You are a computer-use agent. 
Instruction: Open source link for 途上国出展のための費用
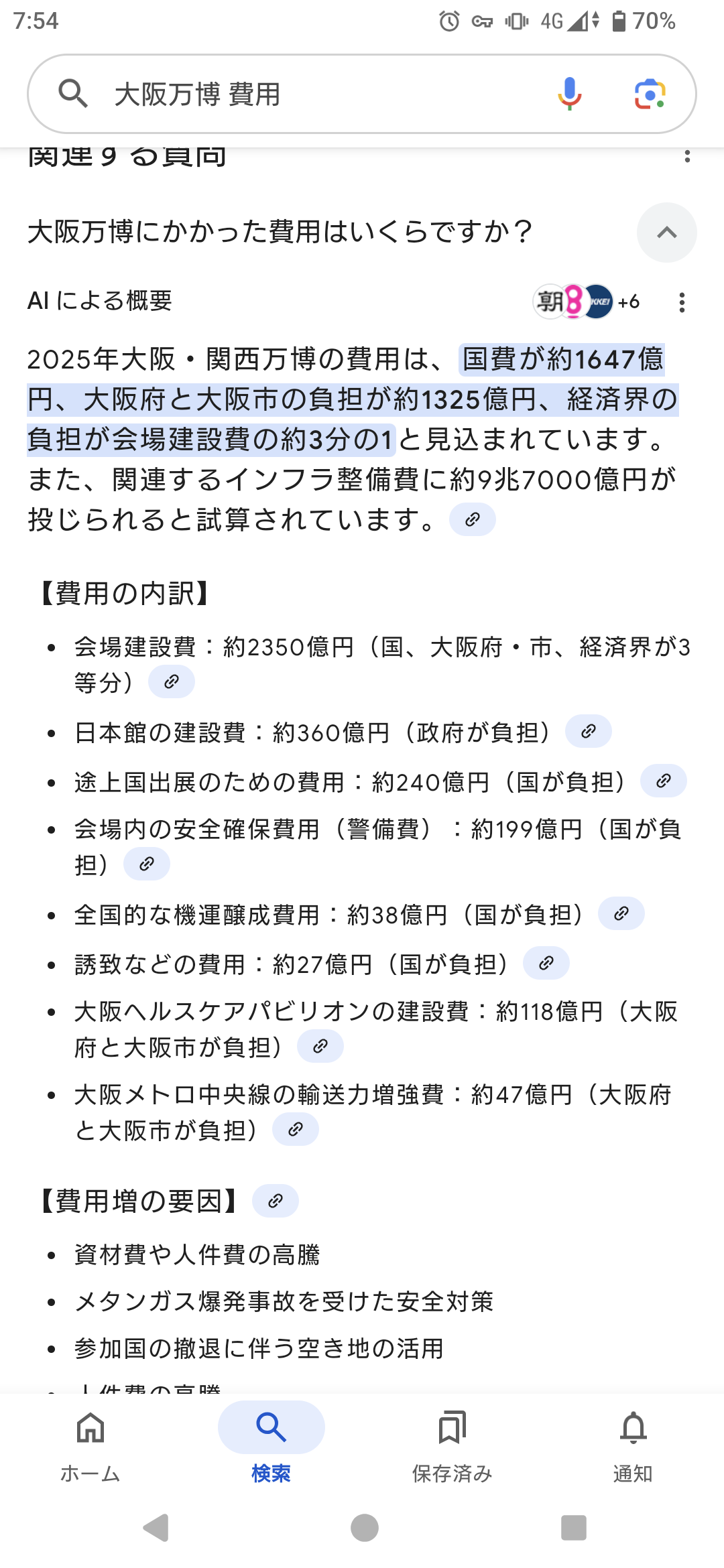663,781
